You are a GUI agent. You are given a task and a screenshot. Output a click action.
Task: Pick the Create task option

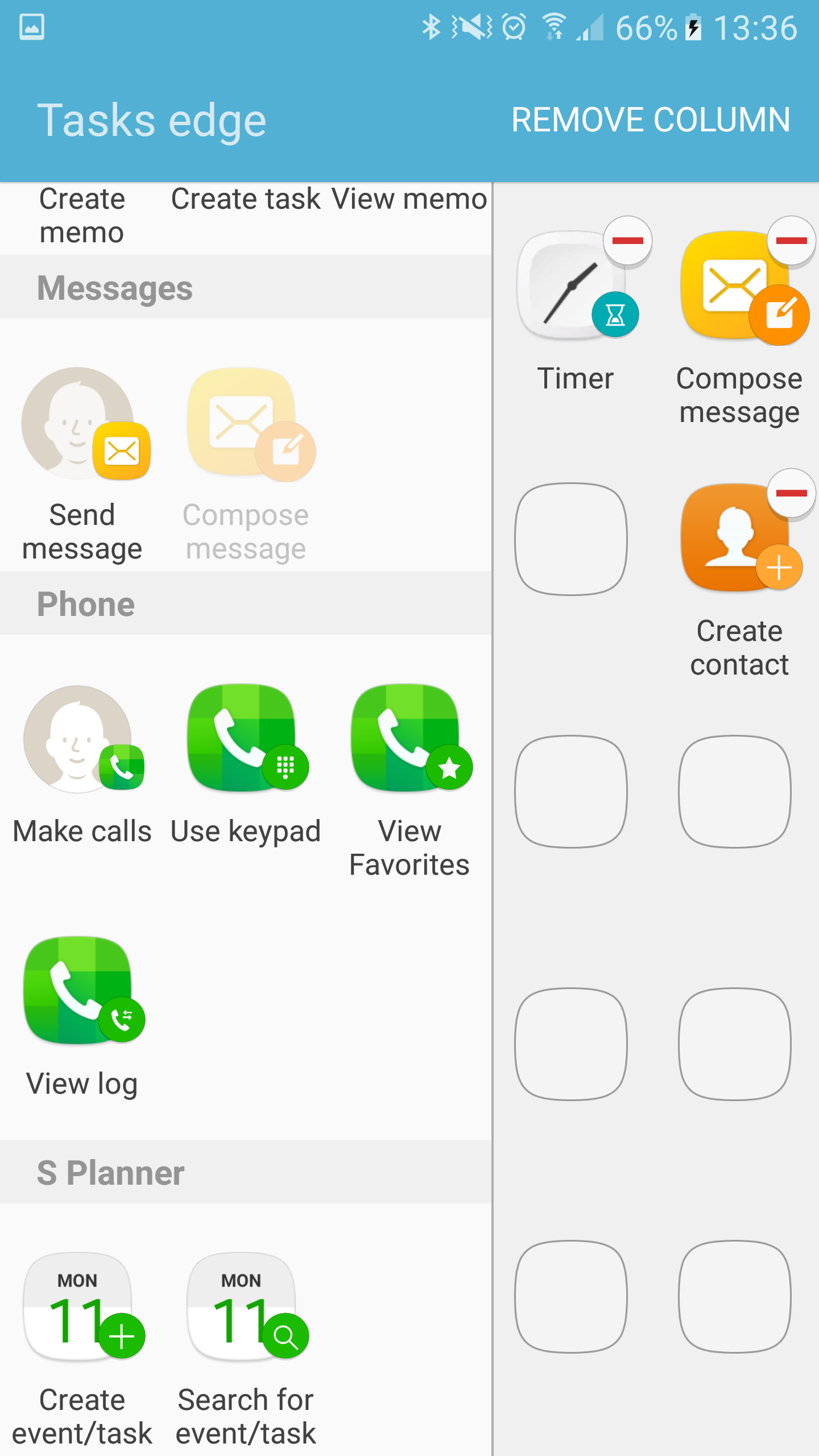coord(246,199)
